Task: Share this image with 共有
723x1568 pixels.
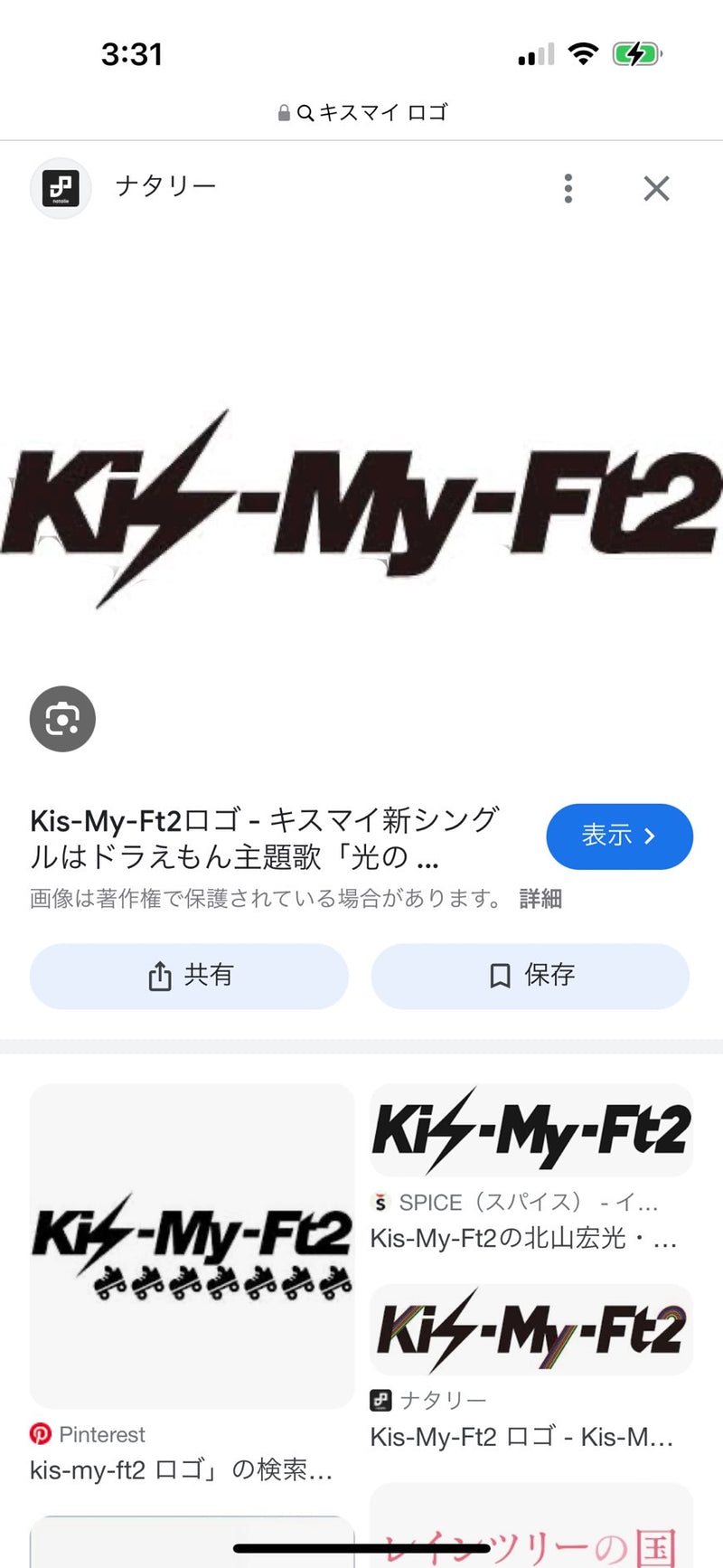Action: point(189,976)
